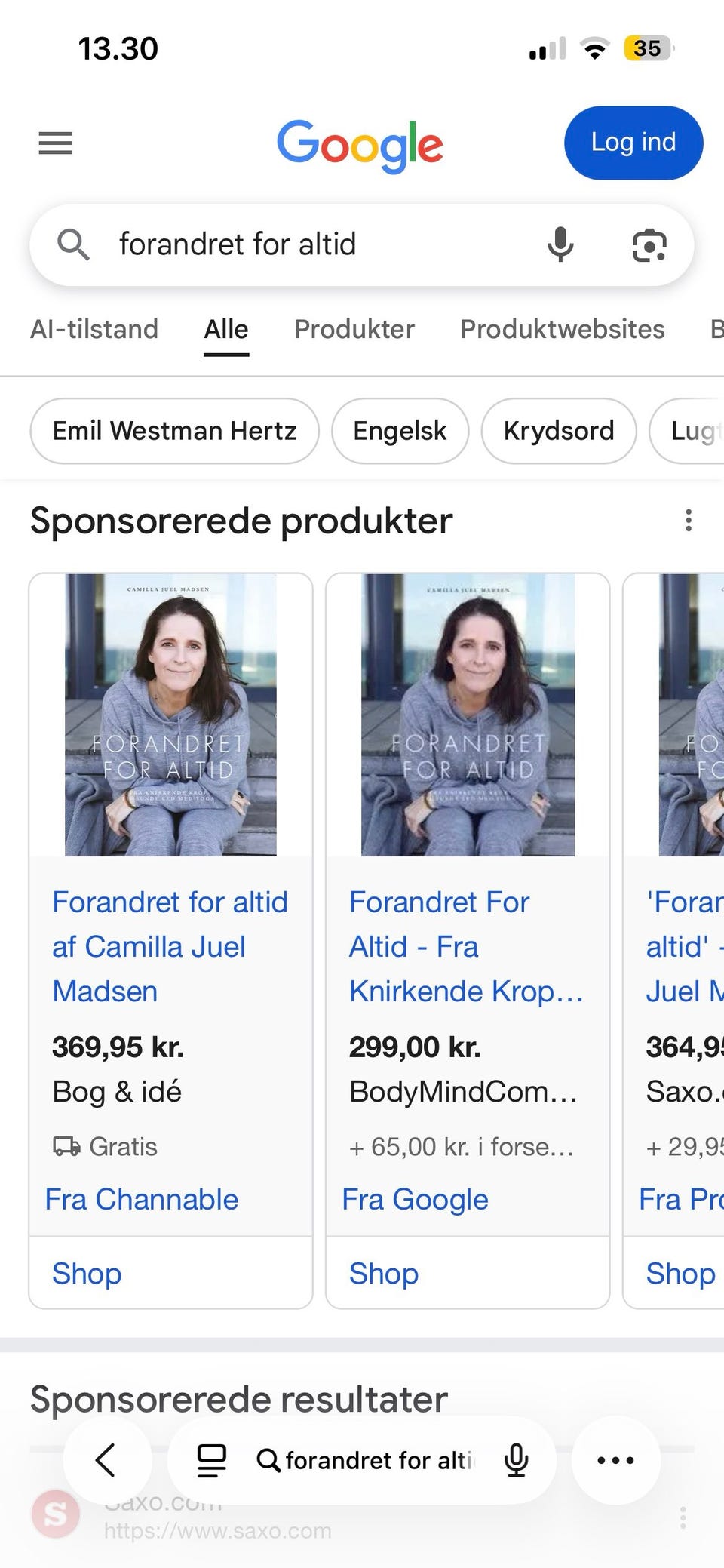Open the hamburger menu
Viewport: 724px width, 1568px height.
pyautogui.click(x=56, y=143)
